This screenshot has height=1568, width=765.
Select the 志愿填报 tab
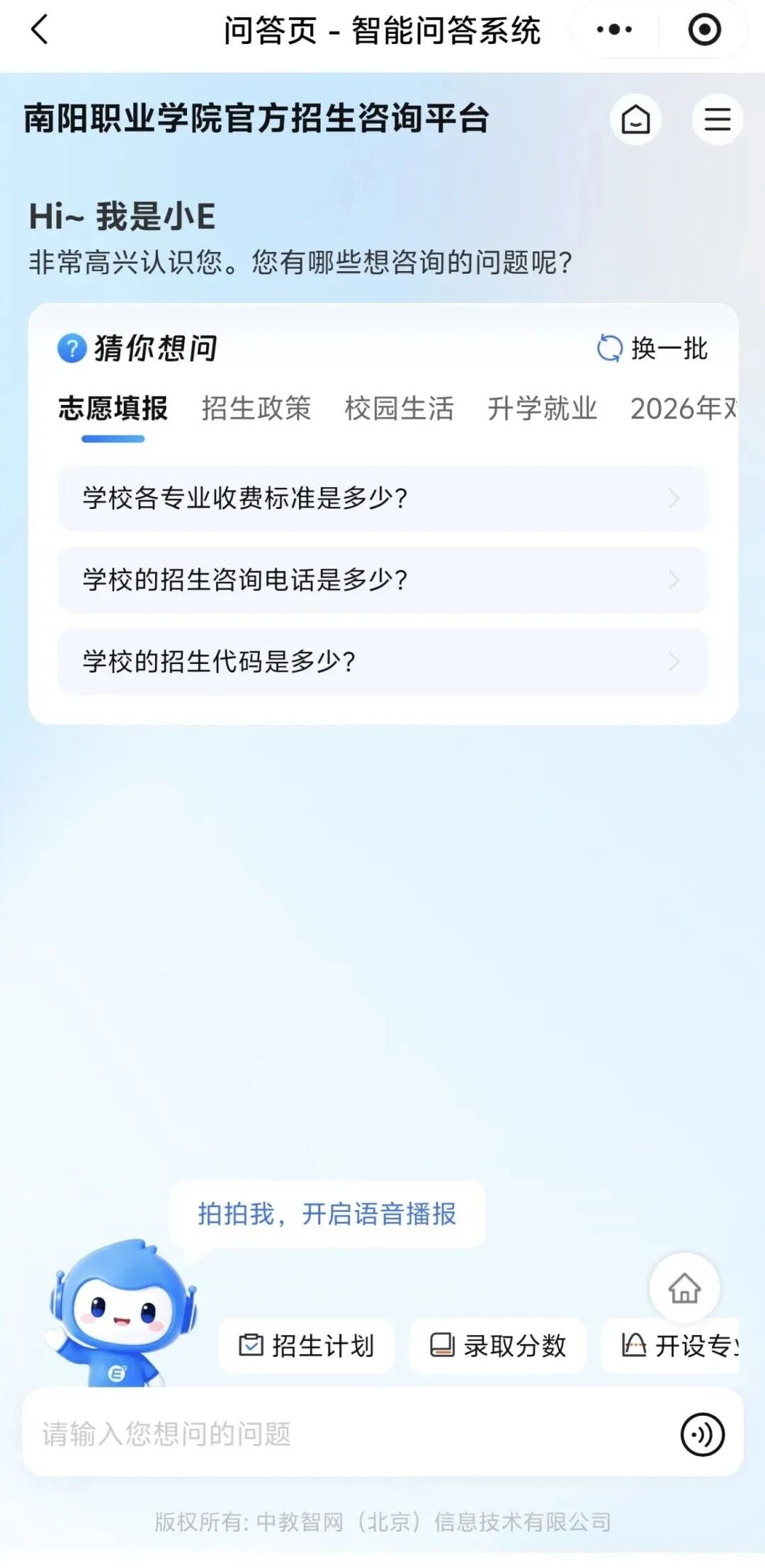(x=113, y=408)
